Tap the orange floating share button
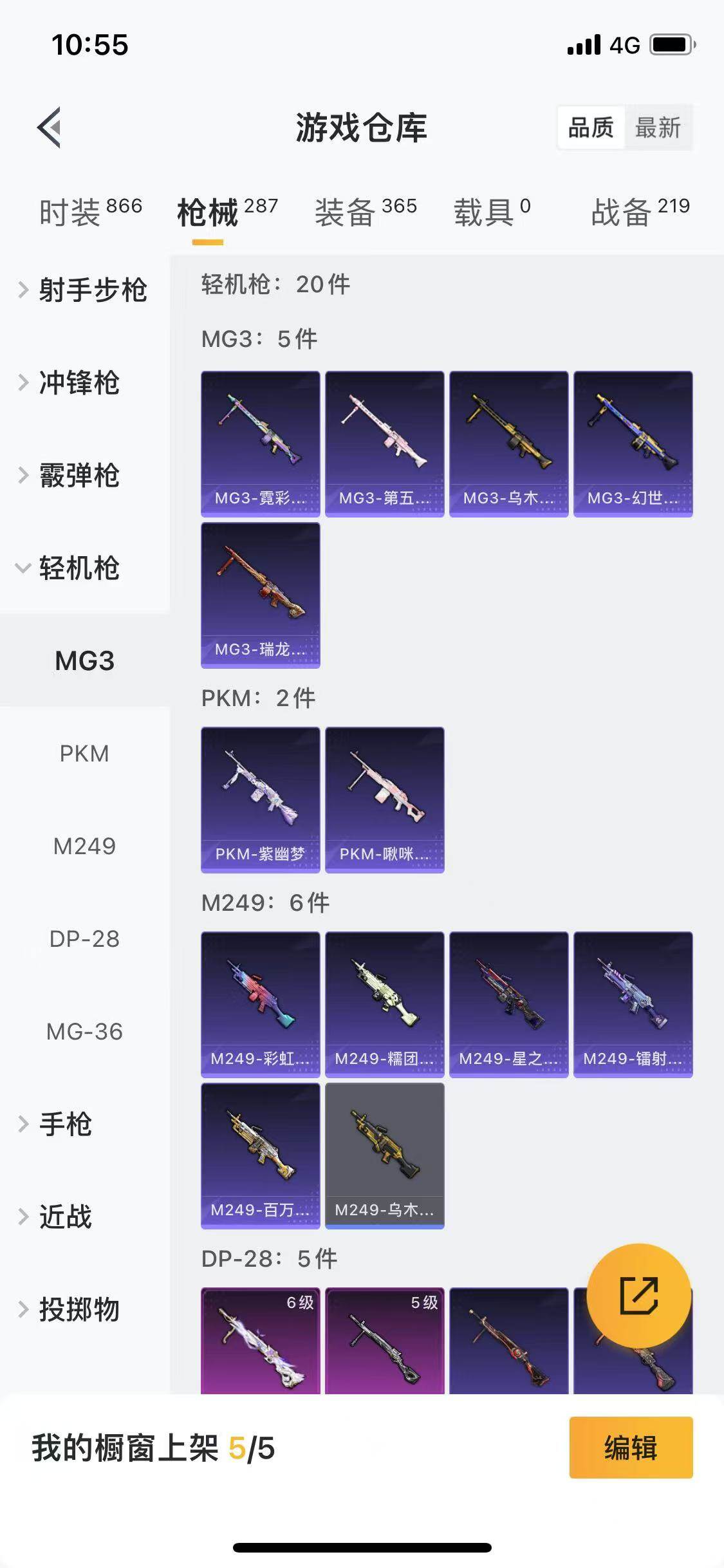 [638, 1296]
